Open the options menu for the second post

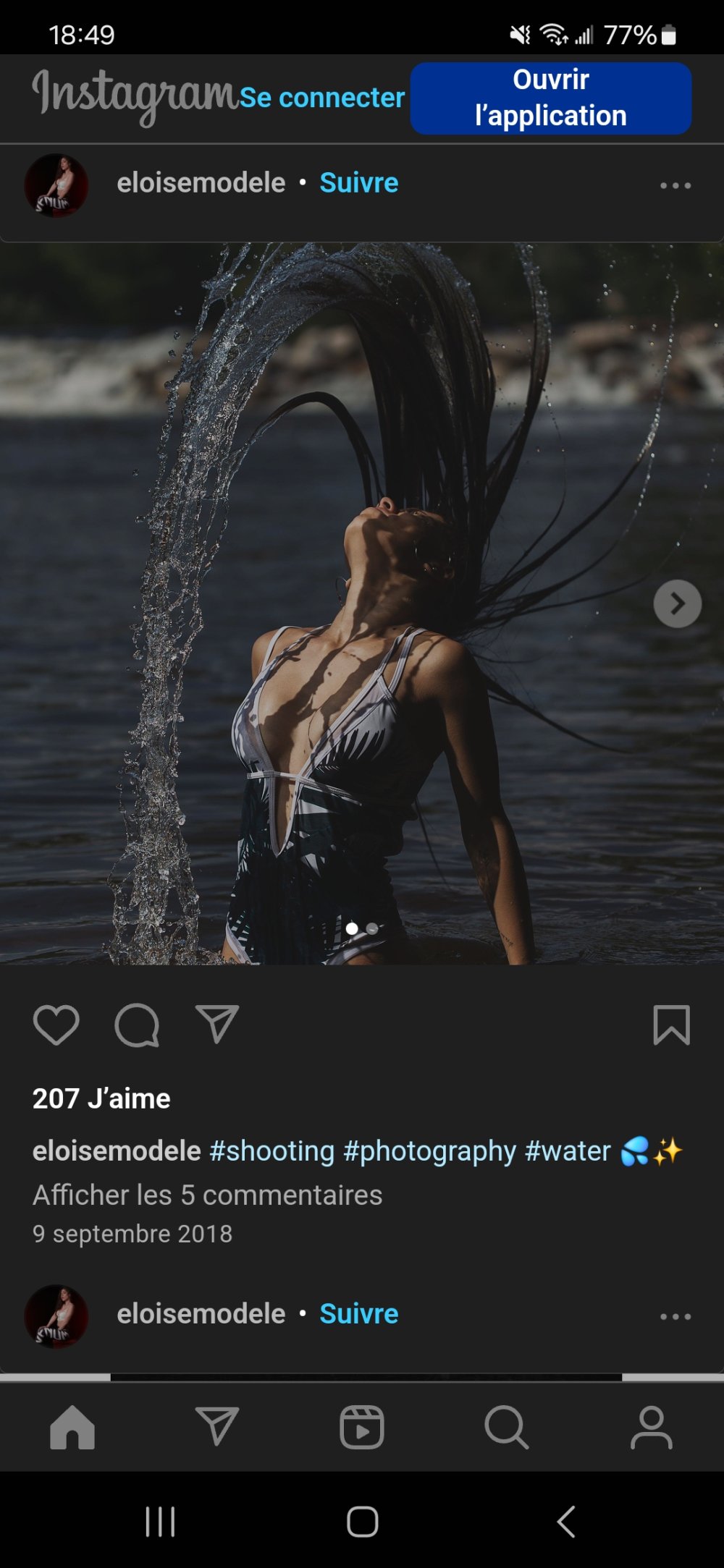(675, 1317)
